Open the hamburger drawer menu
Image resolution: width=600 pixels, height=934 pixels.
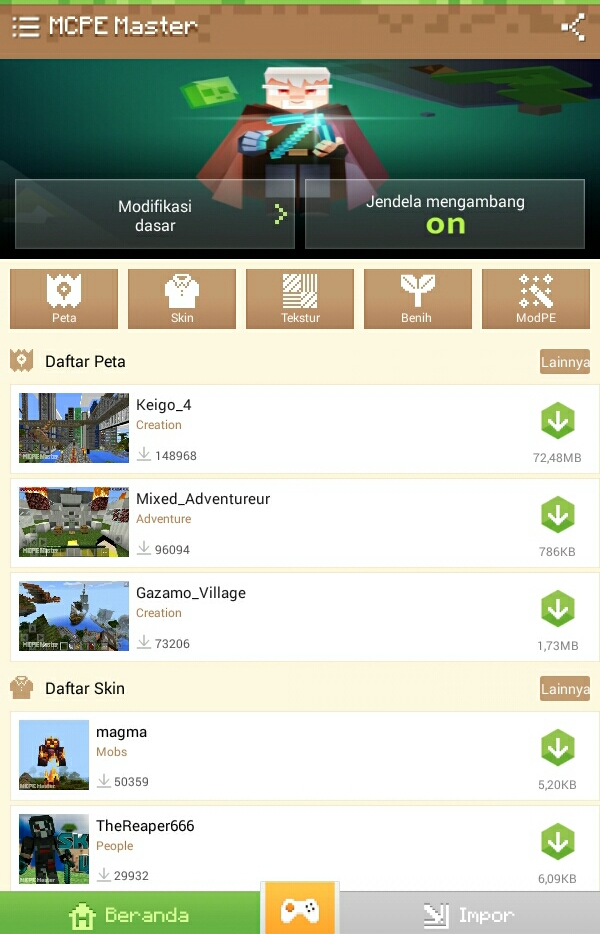point(25,27)
